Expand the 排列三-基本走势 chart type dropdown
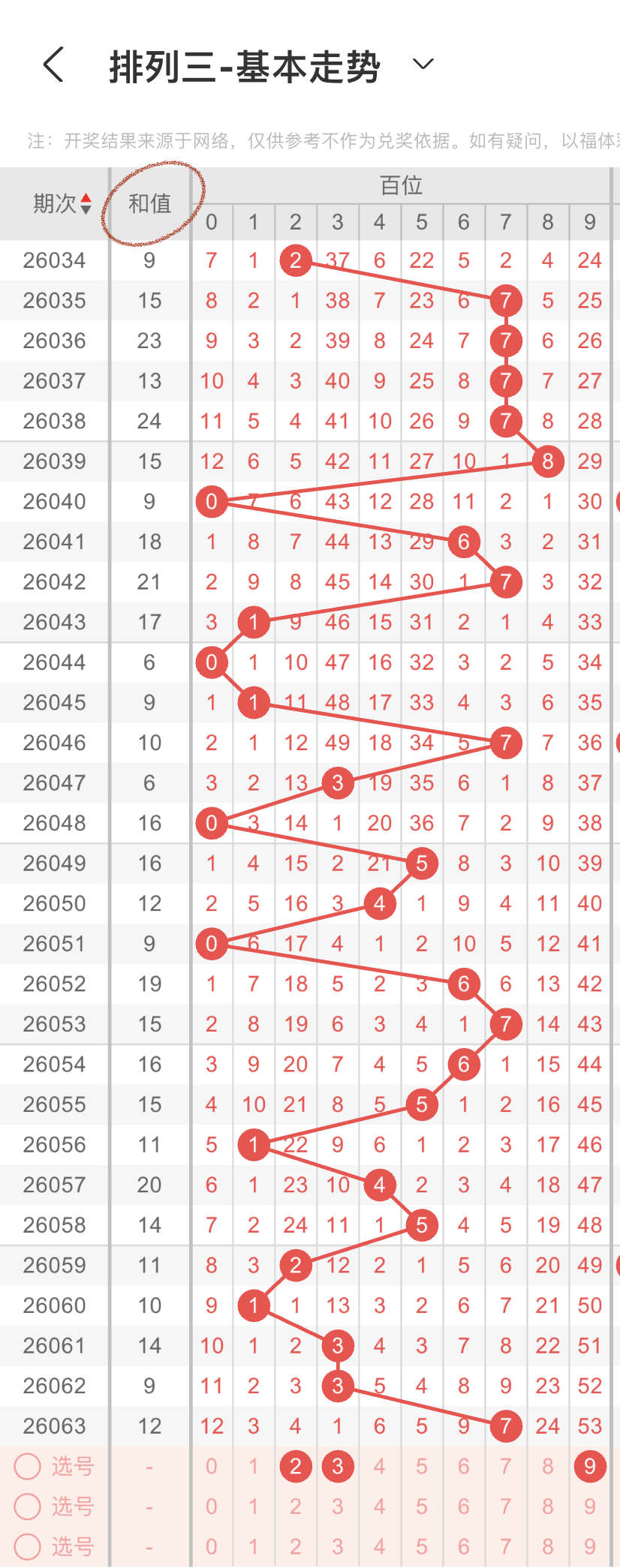This screenshot has height=1568, width=620. coord(423,65)
